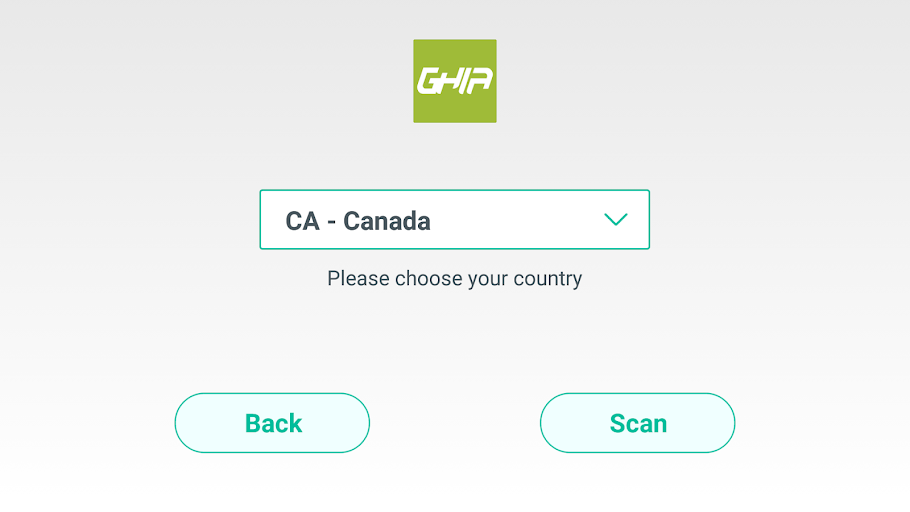Open the CA - Canada country dropdown
This screenshot has height=512, width=910.
454,220
